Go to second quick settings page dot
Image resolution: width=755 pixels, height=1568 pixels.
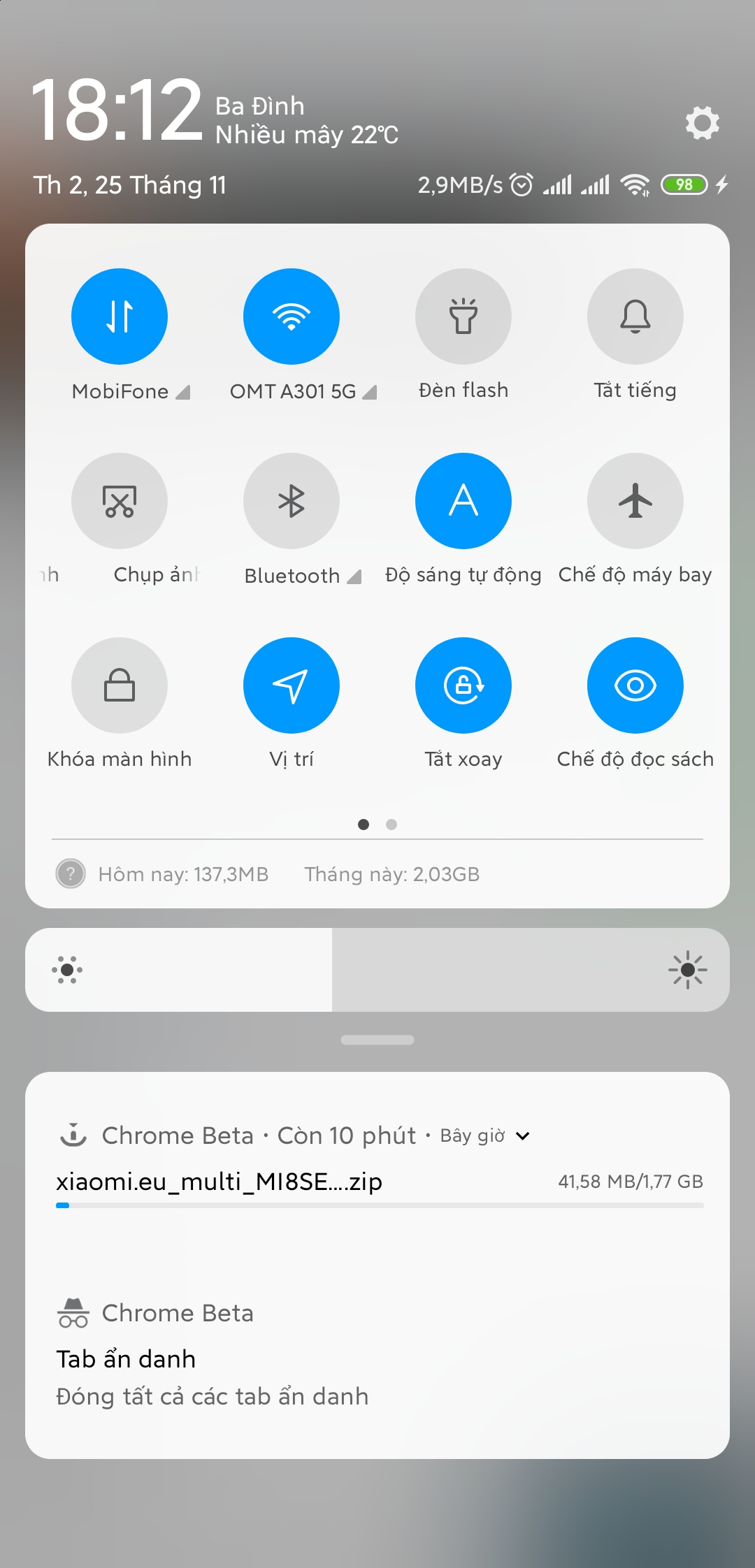391,825
